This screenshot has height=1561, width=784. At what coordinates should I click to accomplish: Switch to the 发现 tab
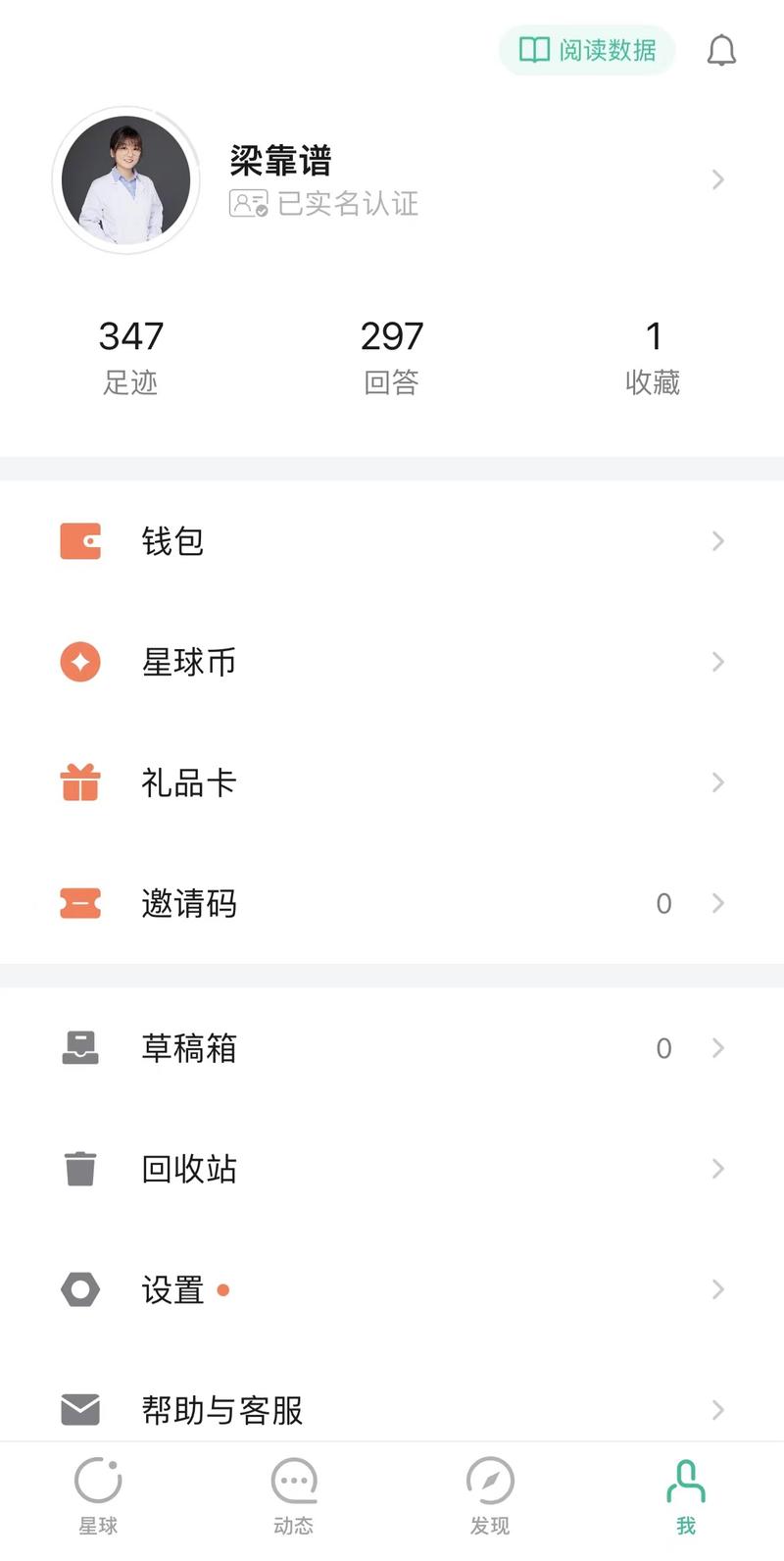[490, 1492]
